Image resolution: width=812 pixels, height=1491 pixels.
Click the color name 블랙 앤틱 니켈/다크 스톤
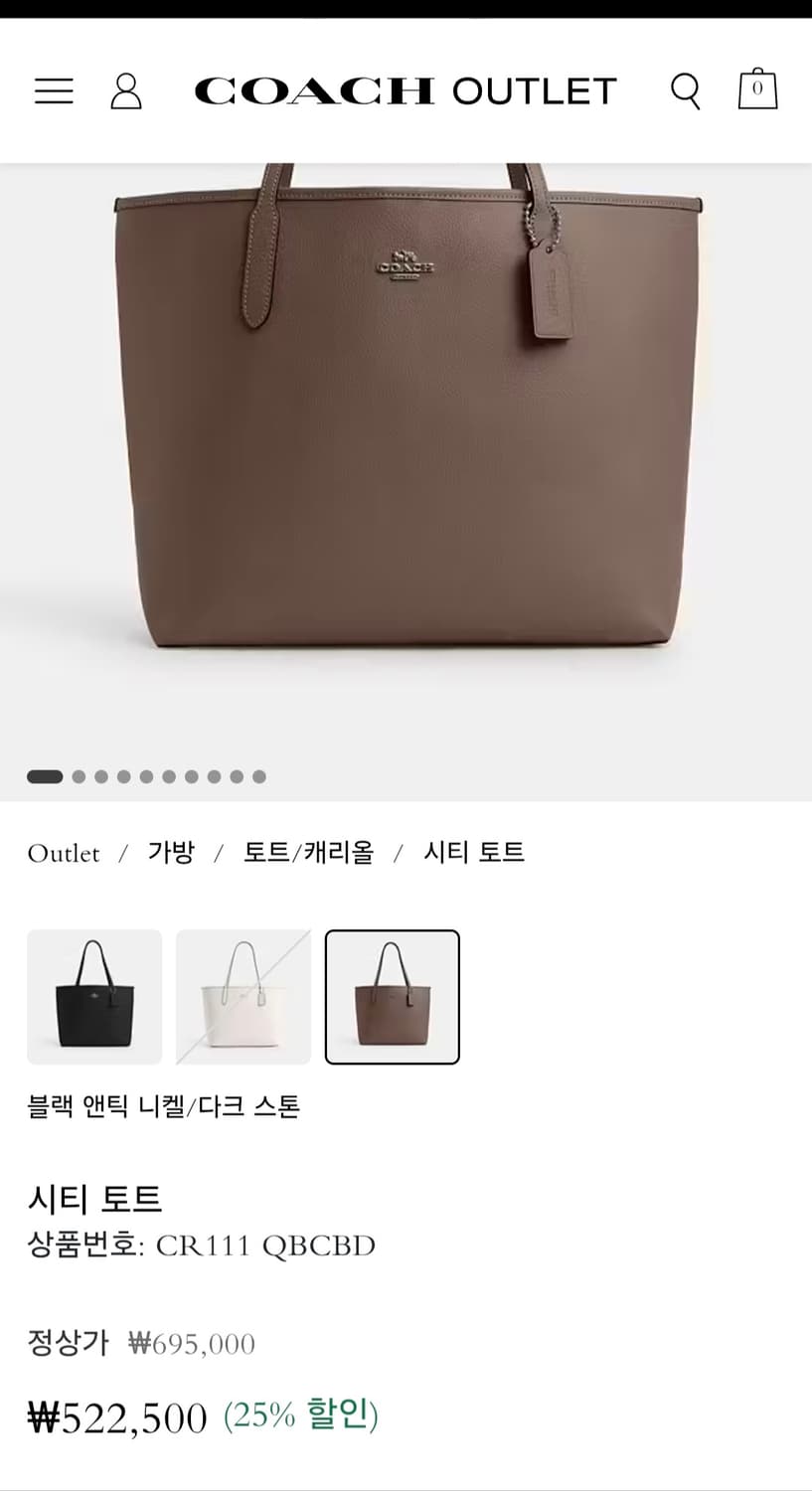(x=166, y=1105)
